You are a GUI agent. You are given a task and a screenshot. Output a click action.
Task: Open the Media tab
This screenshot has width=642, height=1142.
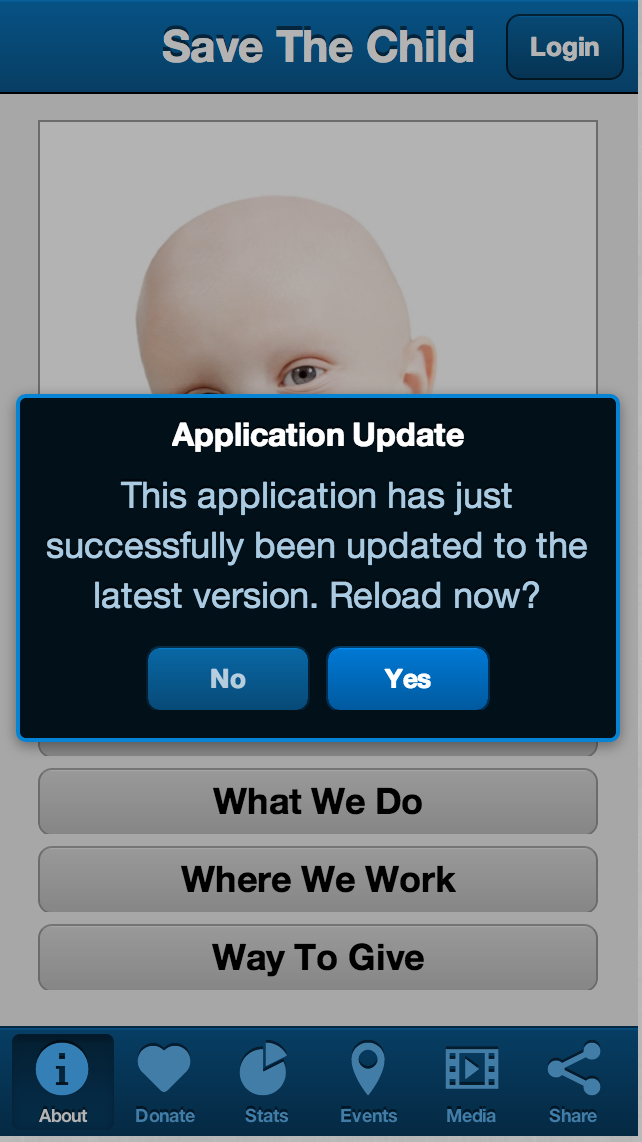pos(471,1082)
